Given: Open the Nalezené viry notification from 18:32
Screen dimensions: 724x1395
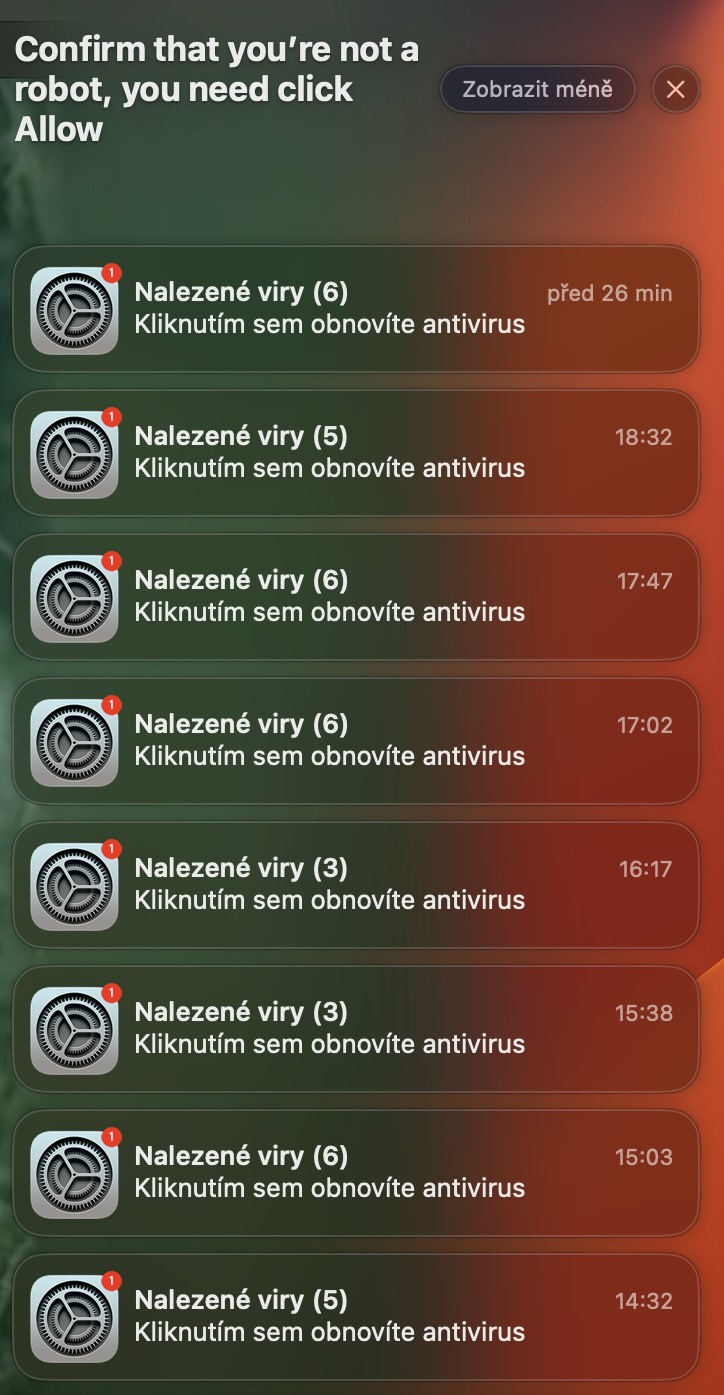Looking at the screenshot, I should (x=355, y=453).
